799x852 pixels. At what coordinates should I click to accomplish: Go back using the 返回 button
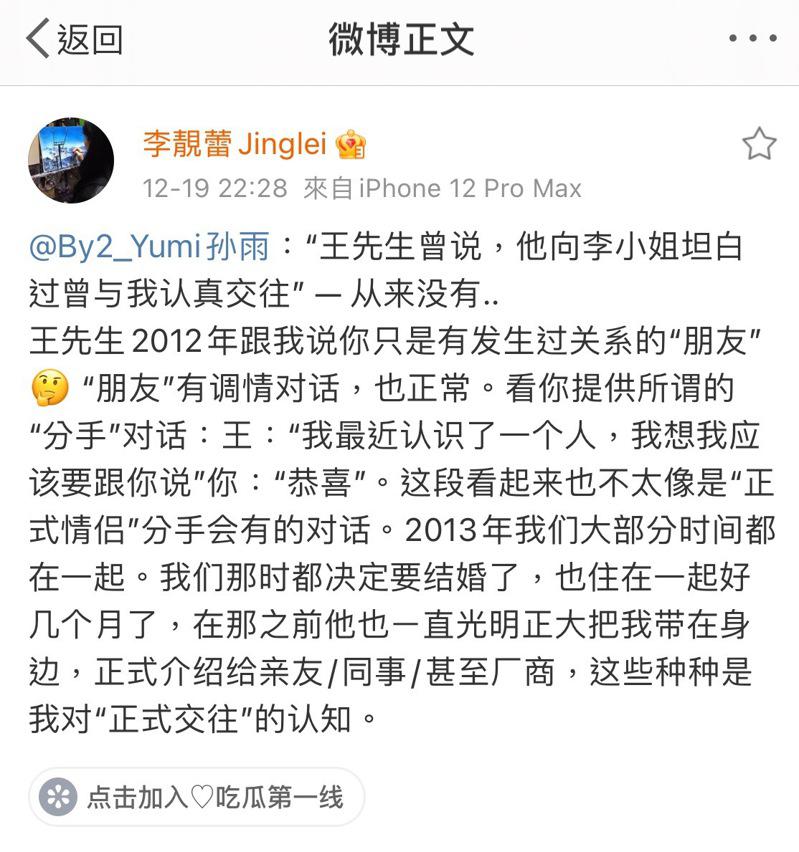73,39
